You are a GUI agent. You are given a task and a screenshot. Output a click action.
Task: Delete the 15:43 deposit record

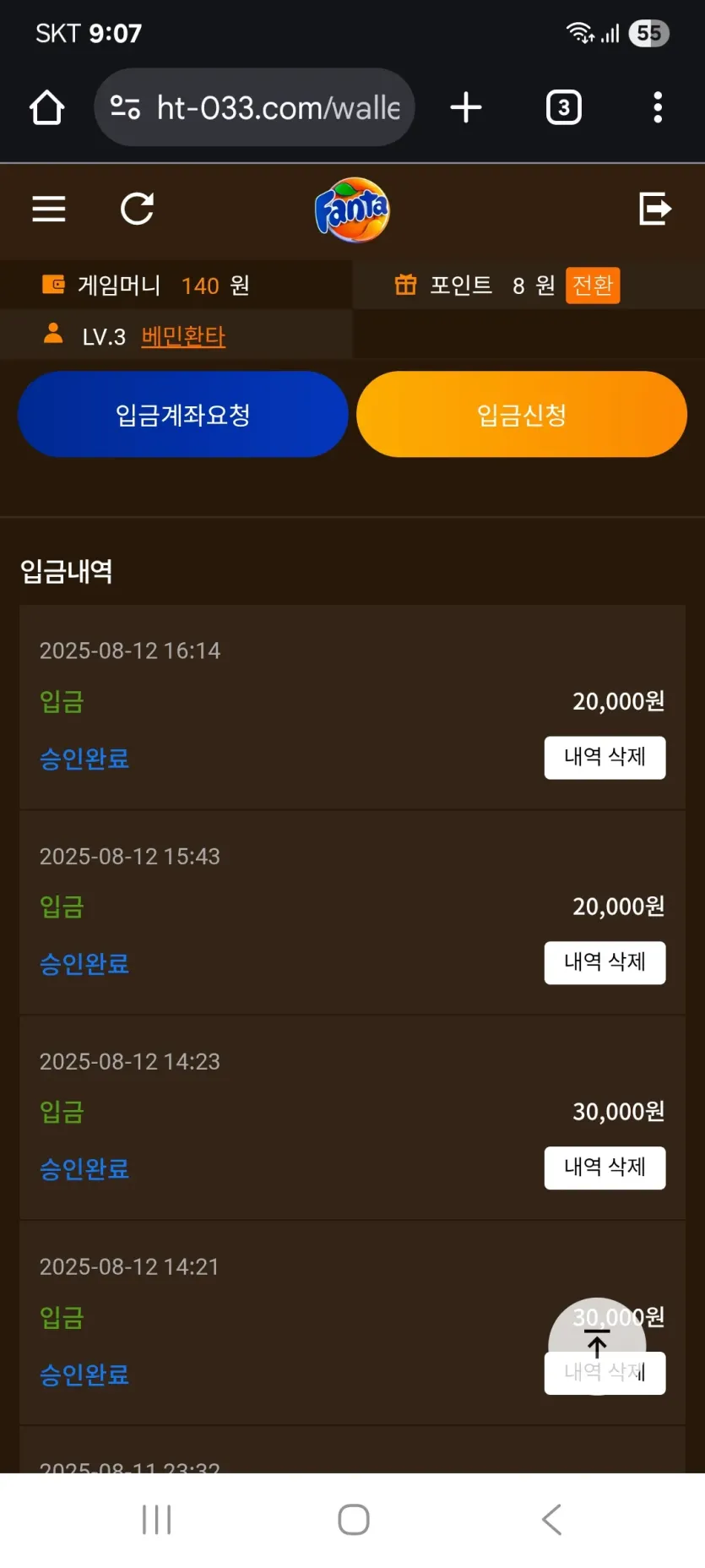(x=605, y=962)
